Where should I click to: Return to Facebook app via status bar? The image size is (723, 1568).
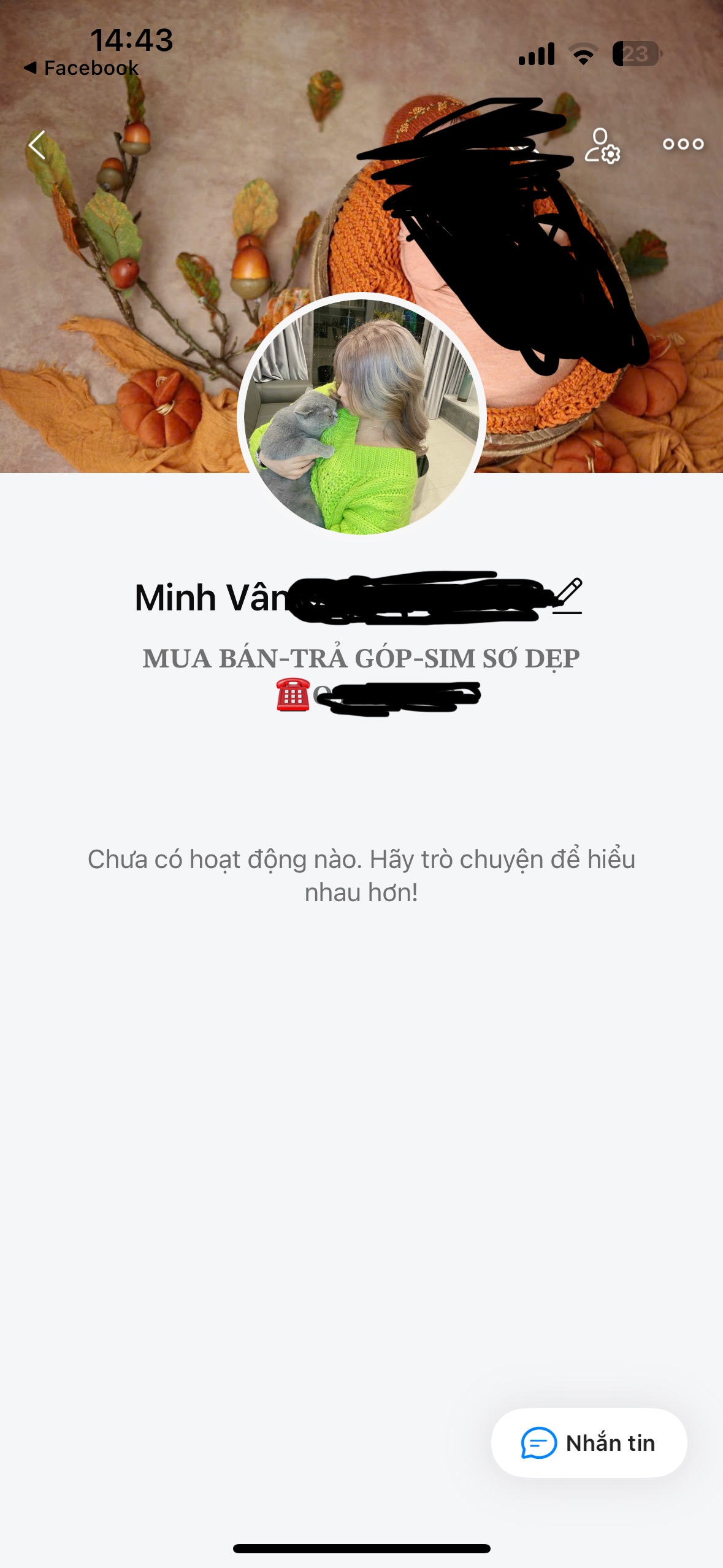coord(81,68)
